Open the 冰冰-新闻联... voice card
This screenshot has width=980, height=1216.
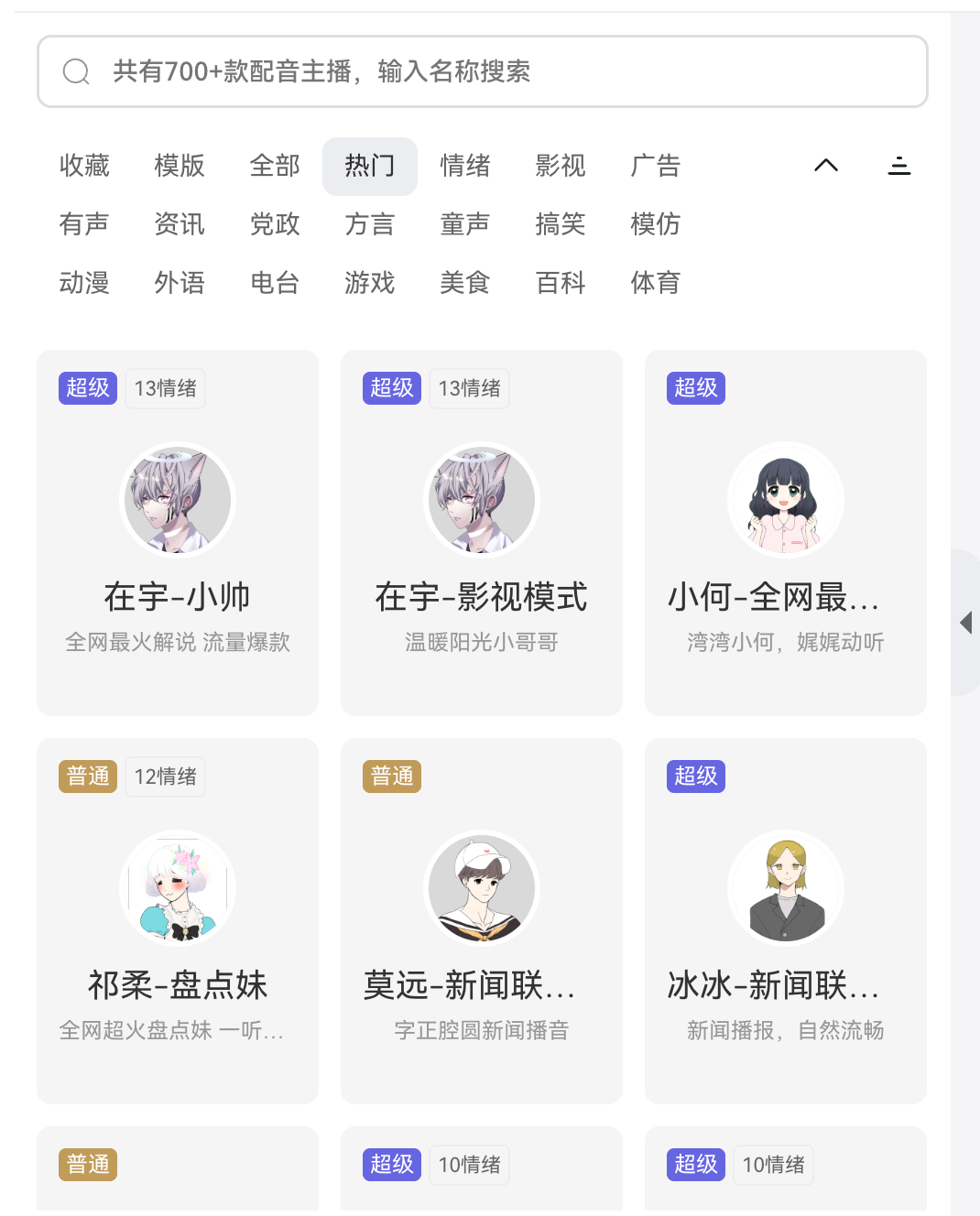pos(786,921)
